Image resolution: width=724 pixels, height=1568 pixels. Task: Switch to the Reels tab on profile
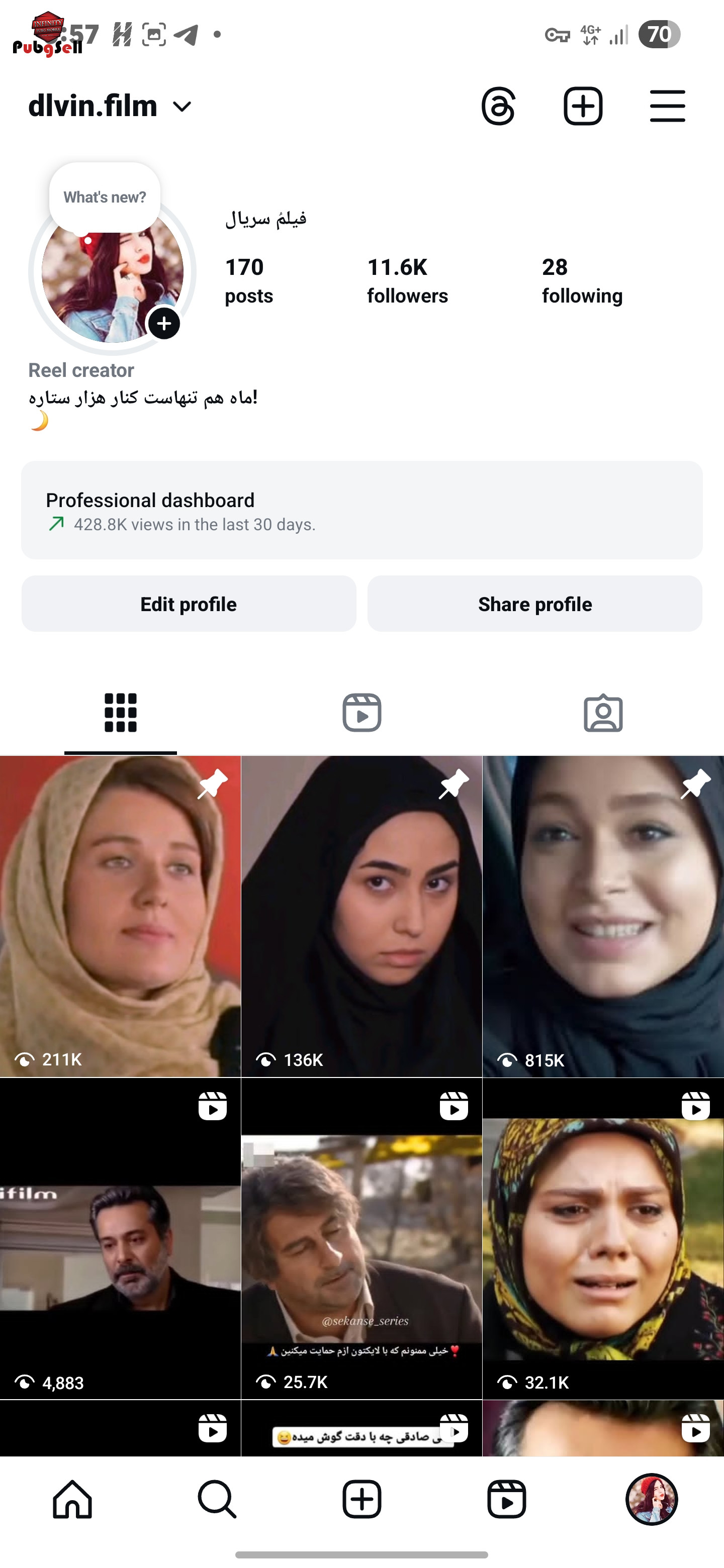361,712
